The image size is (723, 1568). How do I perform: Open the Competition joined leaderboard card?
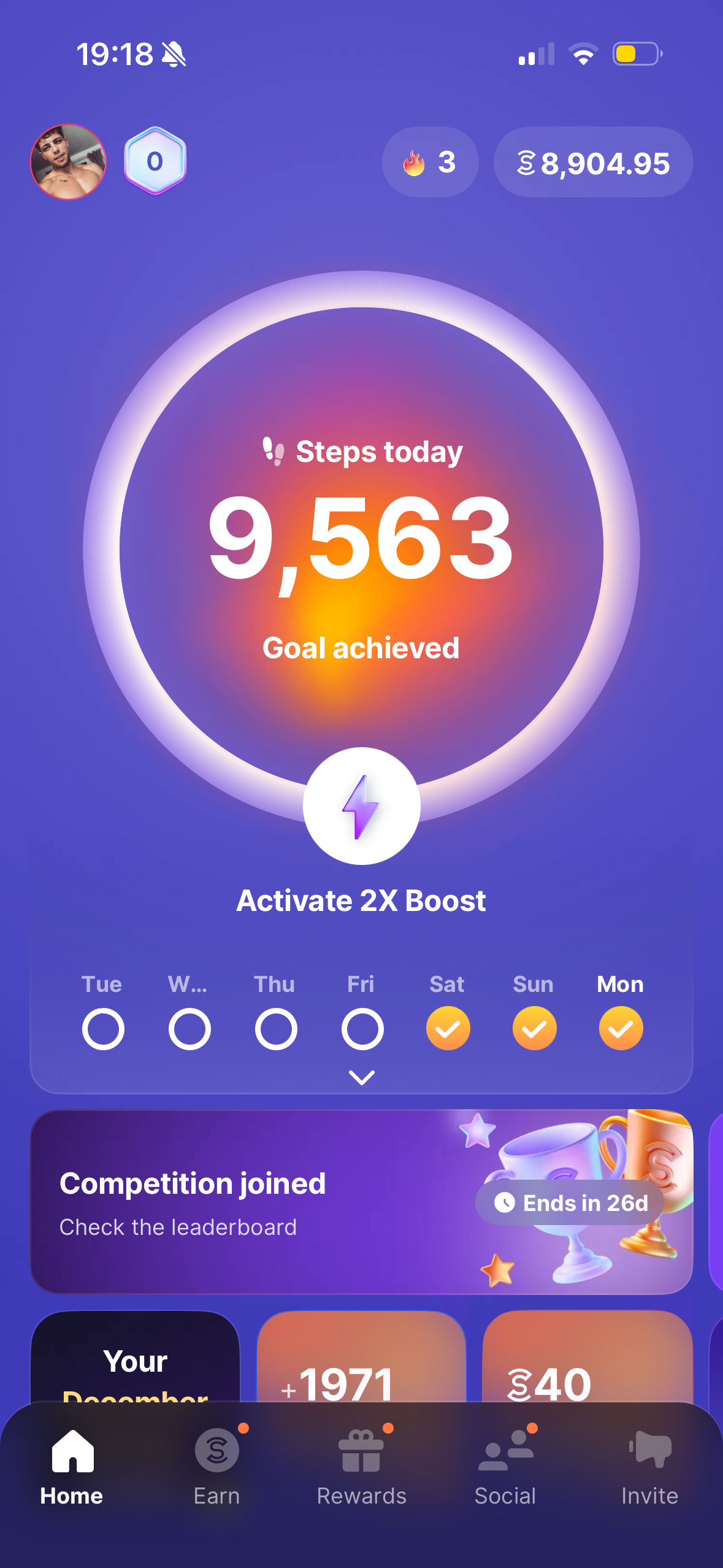click(x=361, y=1202)
